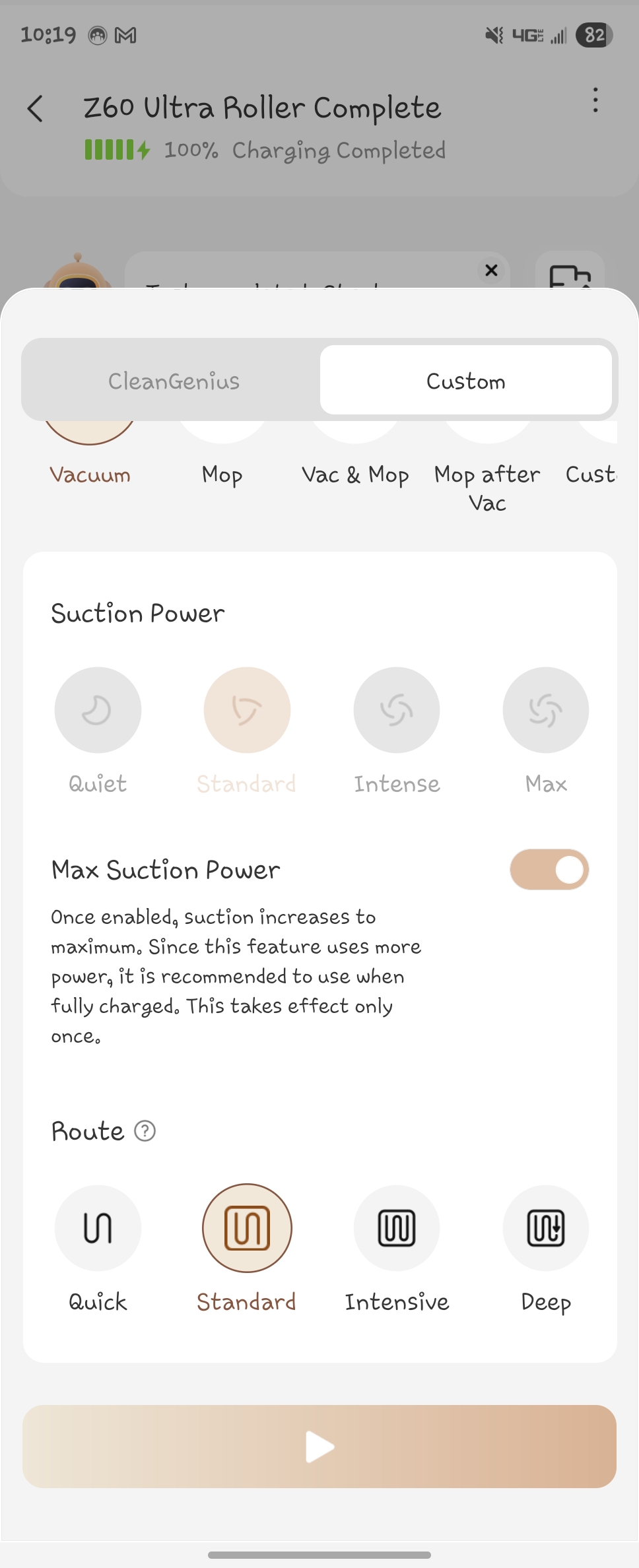Set suction power to Quiet
This screenshot has width=639, height=1568.
point(98,710)
